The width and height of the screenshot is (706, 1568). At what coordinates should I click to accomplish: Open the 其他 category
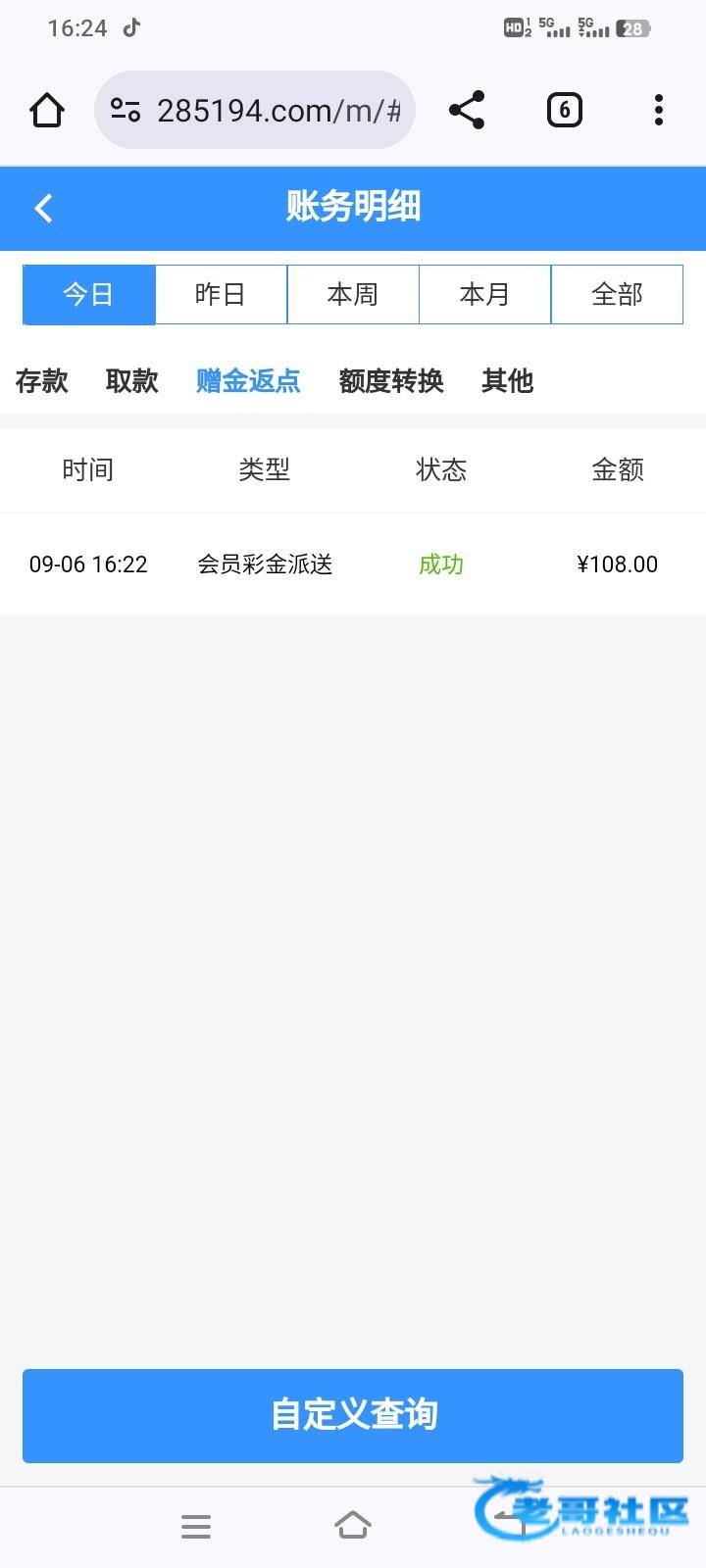pos(507,380)
